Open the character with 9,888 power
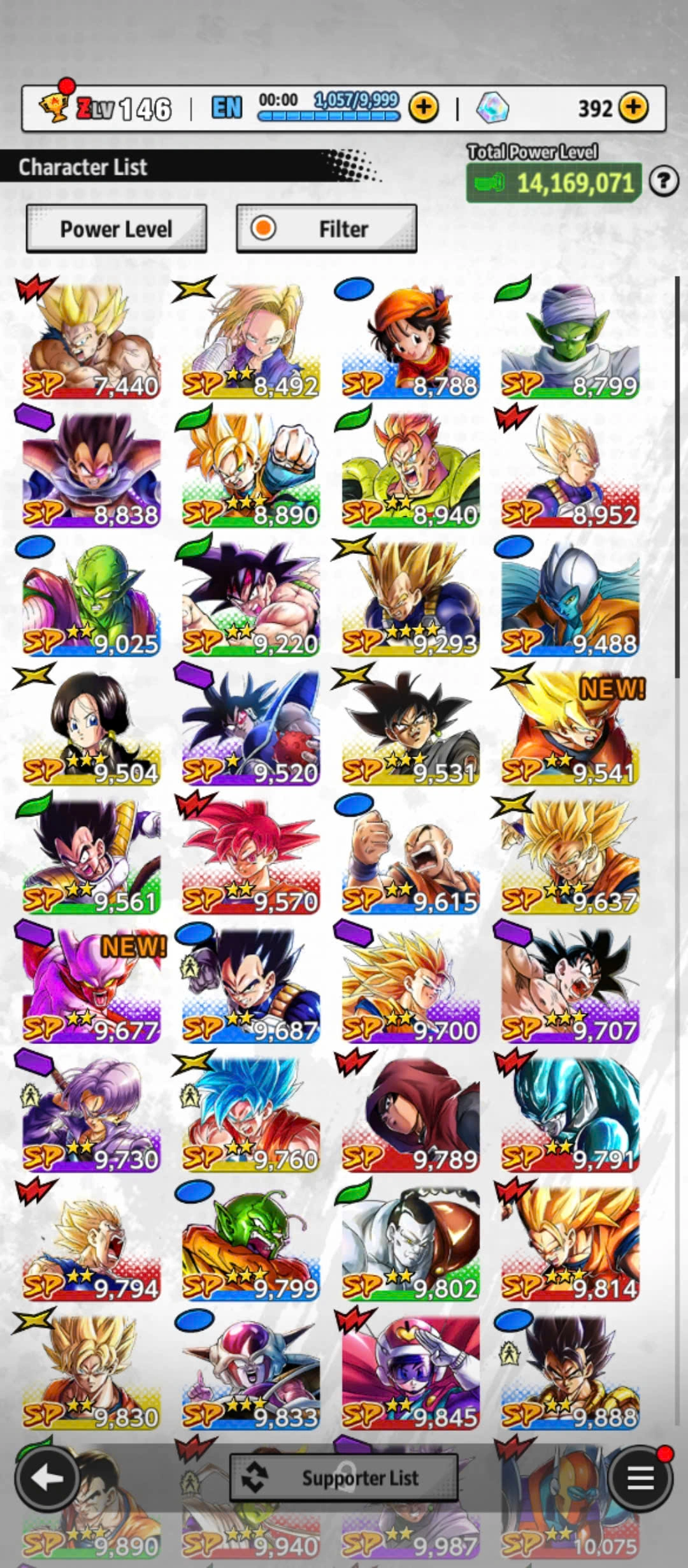Screen dimensions: 688x1568 [570, 1372]
